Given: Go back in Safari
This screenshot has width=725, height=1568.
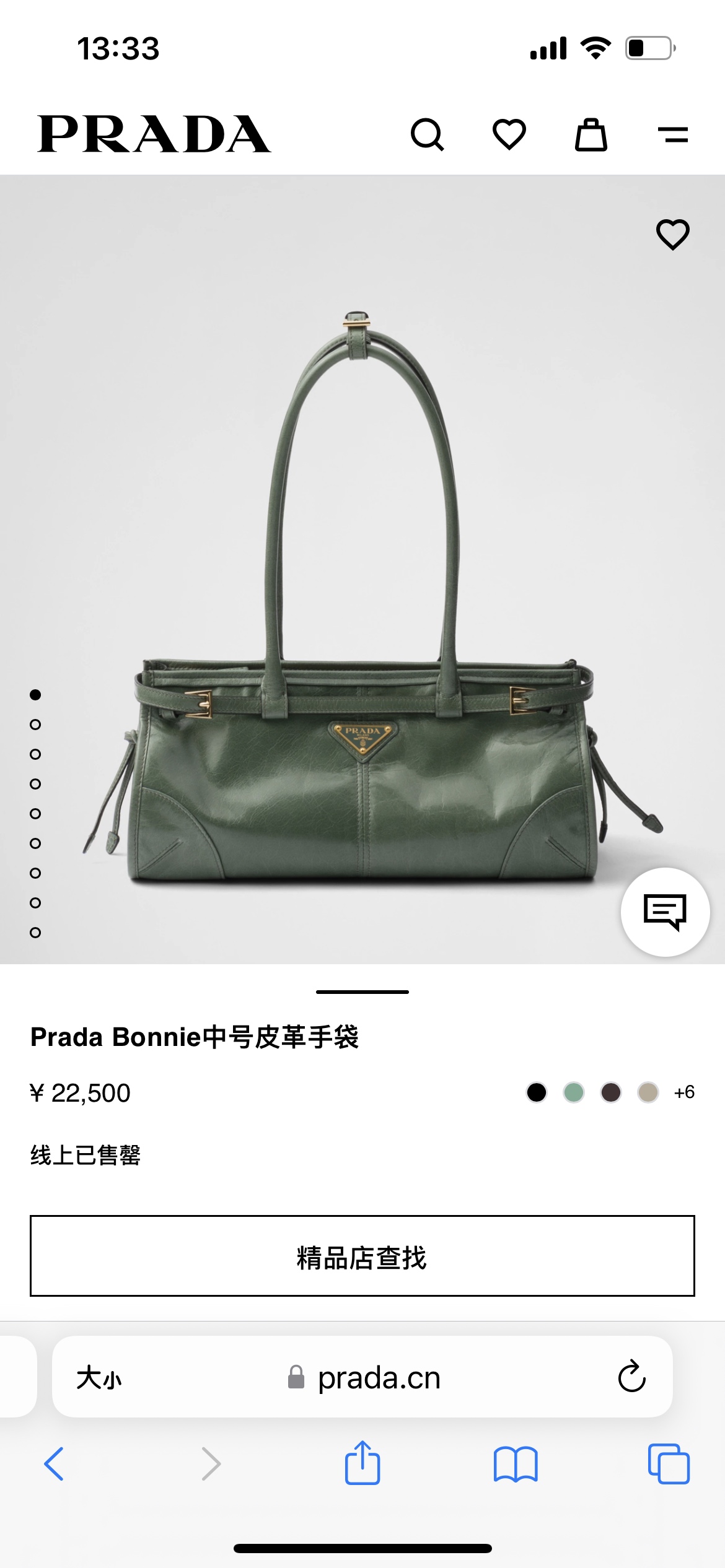Looking at the screenshot, I should [54, 1464].
